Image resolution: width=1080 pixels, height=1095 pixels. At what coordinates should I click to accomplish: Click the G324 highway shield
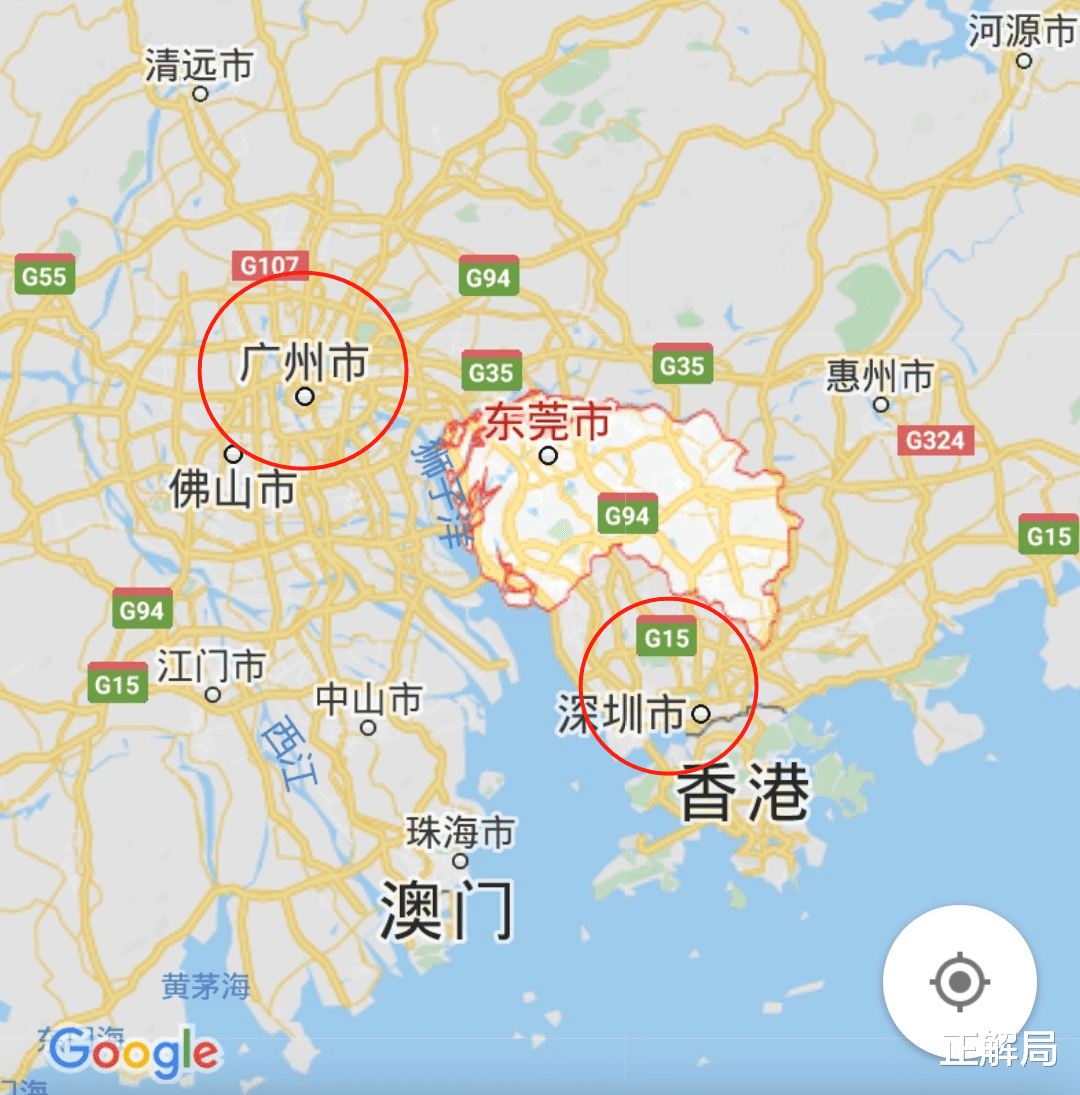tap(937, 440)
